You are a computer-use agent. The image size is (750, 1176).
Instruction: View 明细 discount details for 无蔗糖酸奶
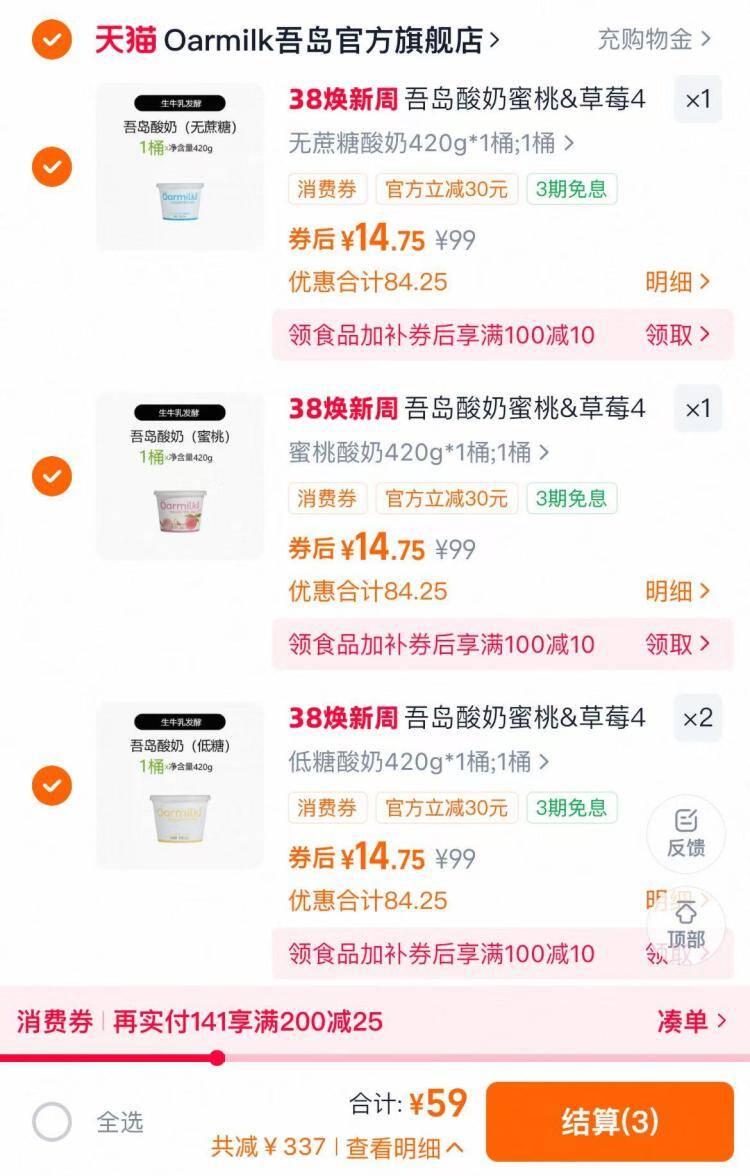(677, 282)
